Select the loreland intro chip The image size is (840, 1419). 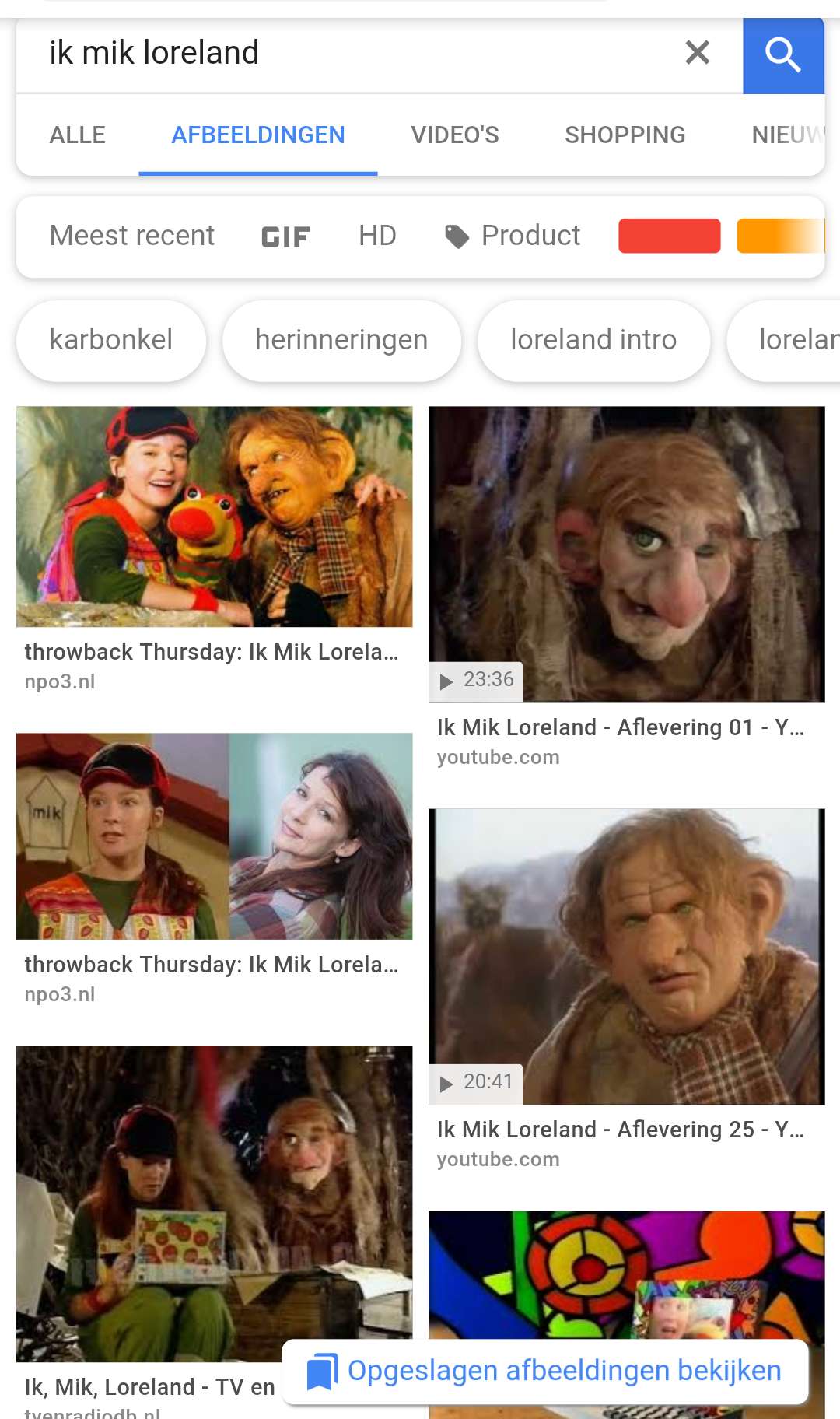(593, 340)
